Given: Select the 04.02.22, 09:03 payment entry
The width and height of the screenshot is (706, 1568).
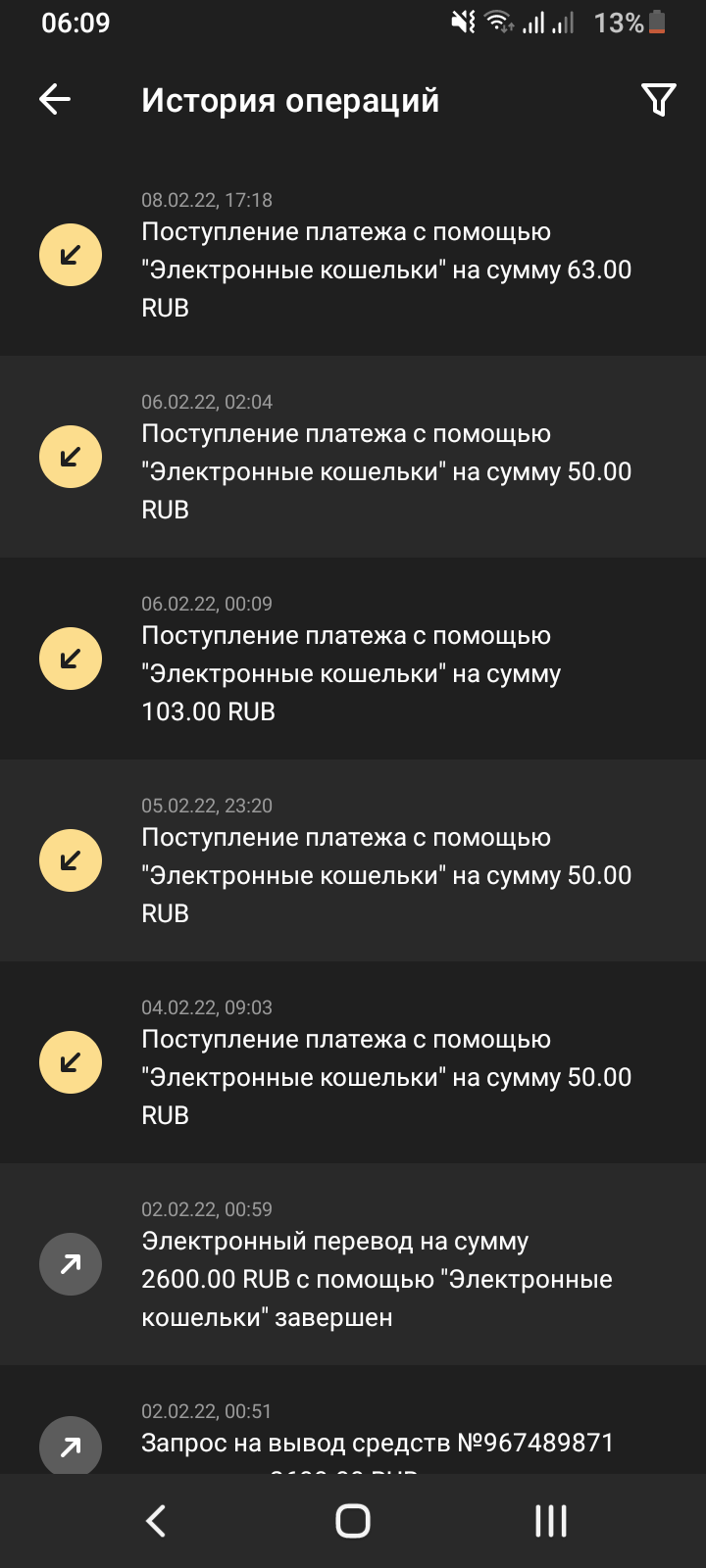Looking at the screenshot, I should coord(353,1063).
